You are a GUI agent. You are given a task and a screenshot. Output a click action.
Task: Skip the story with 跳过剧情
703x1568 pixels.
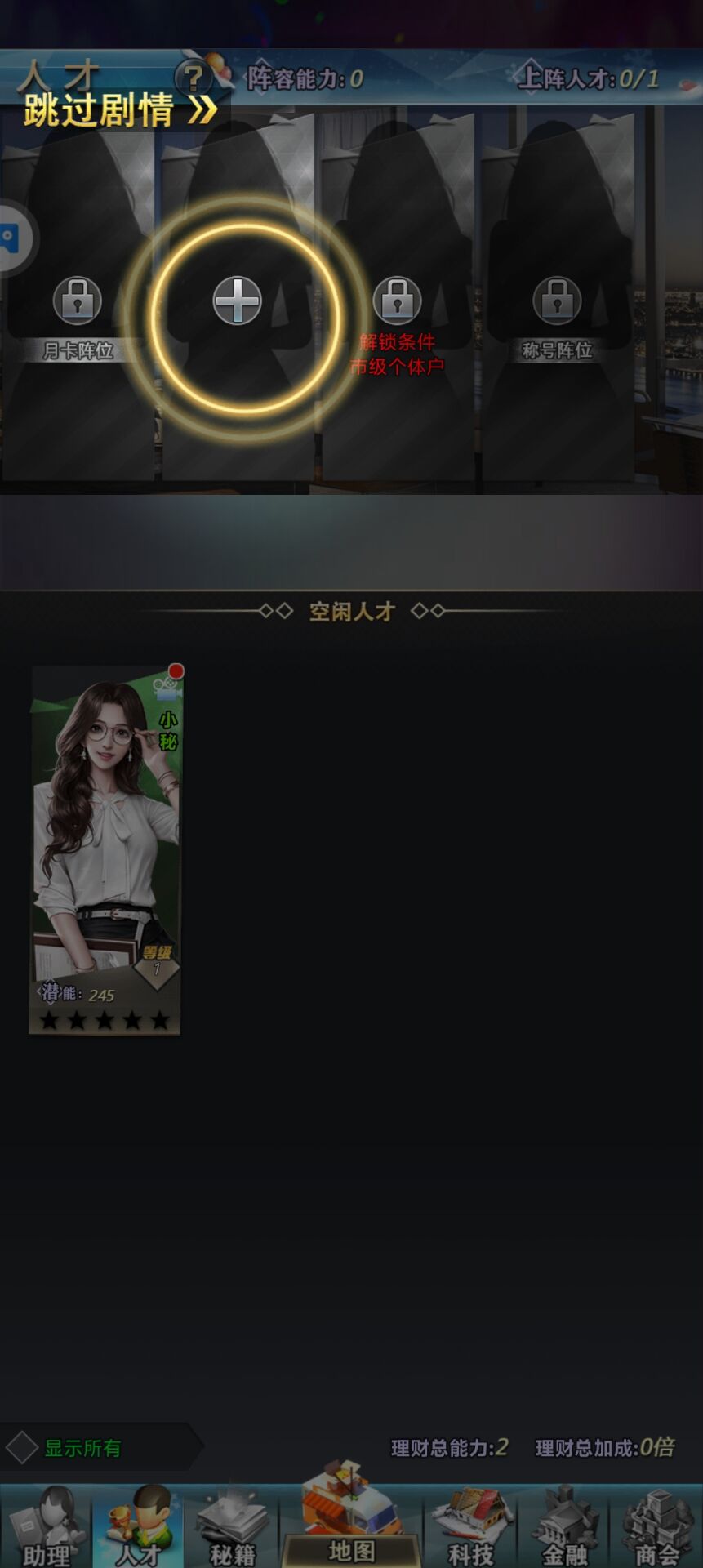tap(120, 110)
